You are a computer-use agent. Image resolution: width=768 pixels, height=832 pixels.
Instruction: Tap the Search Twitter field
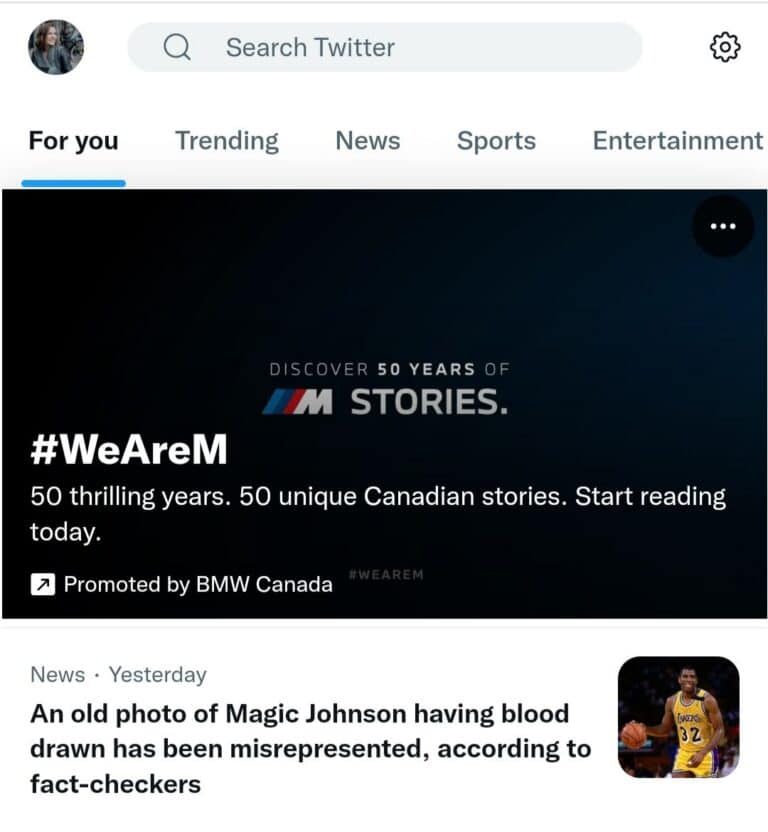(385, 47)
